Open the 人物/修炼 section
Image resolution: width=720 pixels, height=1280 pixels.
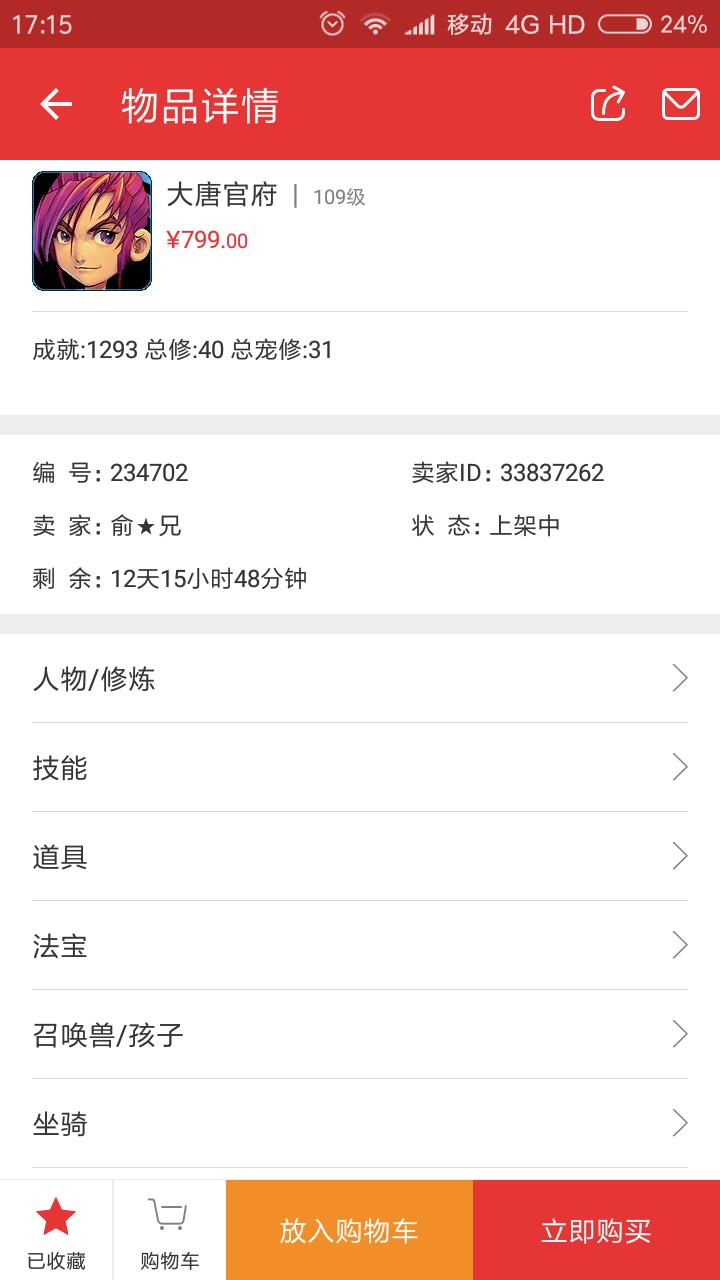360,679
